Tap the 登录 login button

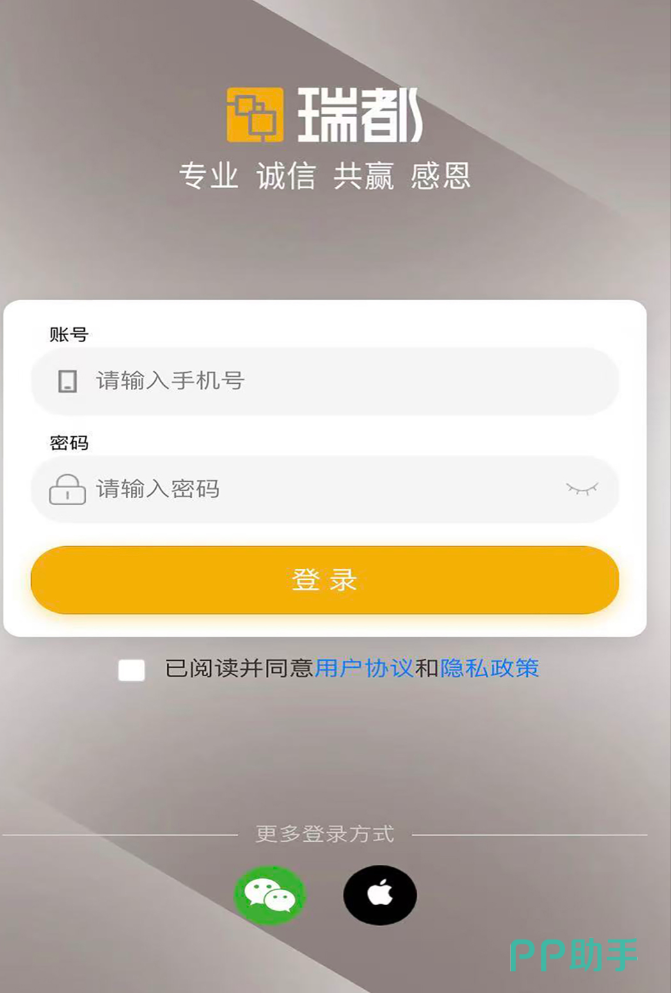tap(325, 580)
